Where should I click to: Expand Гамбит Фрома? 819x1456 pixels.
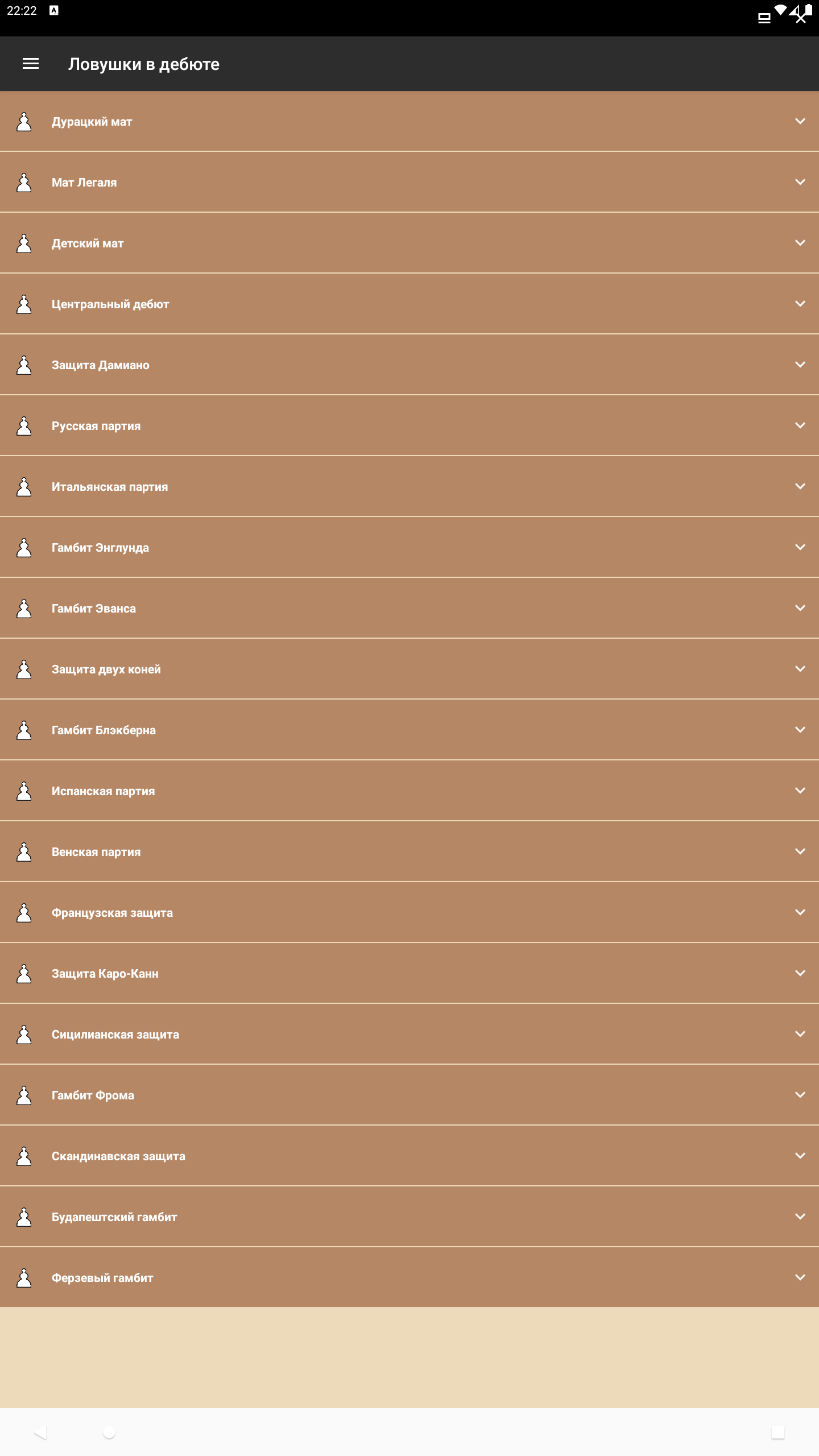(409, 1095)
